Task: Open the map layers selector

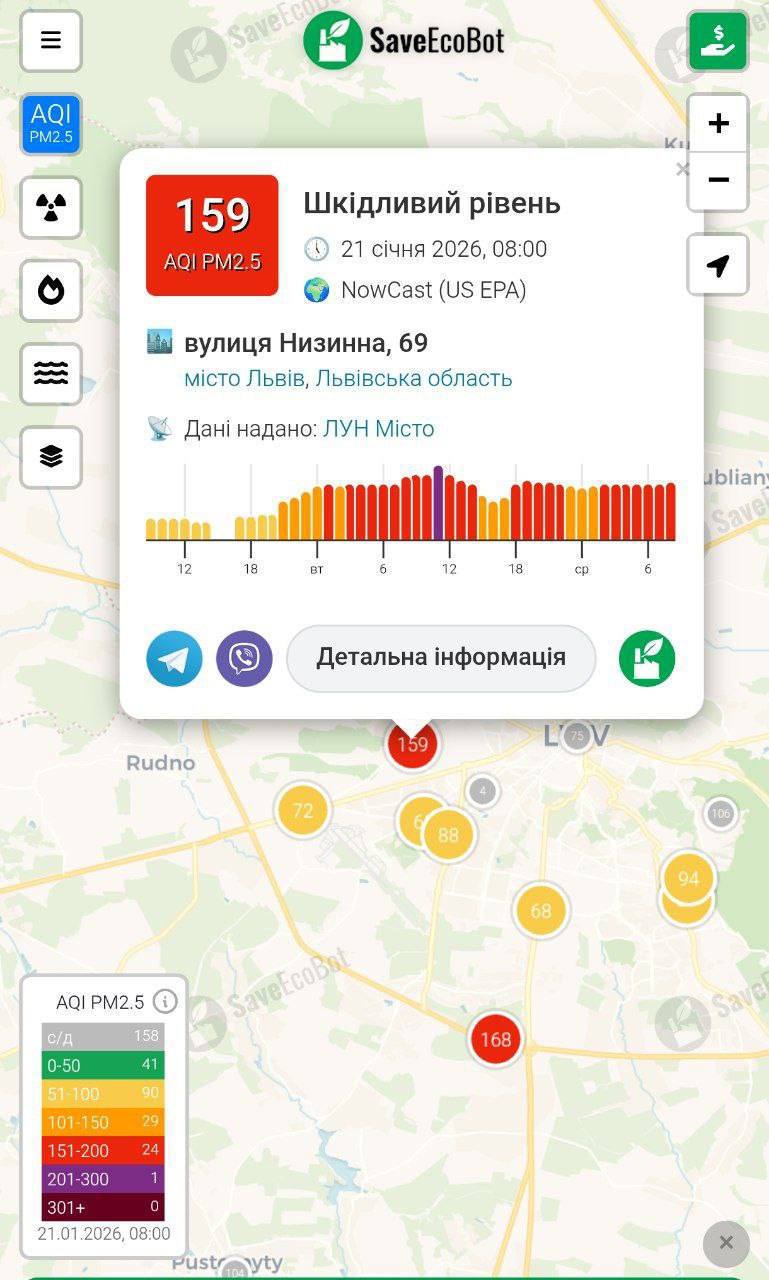Action: pyautogui.click(x=51, y=456)
